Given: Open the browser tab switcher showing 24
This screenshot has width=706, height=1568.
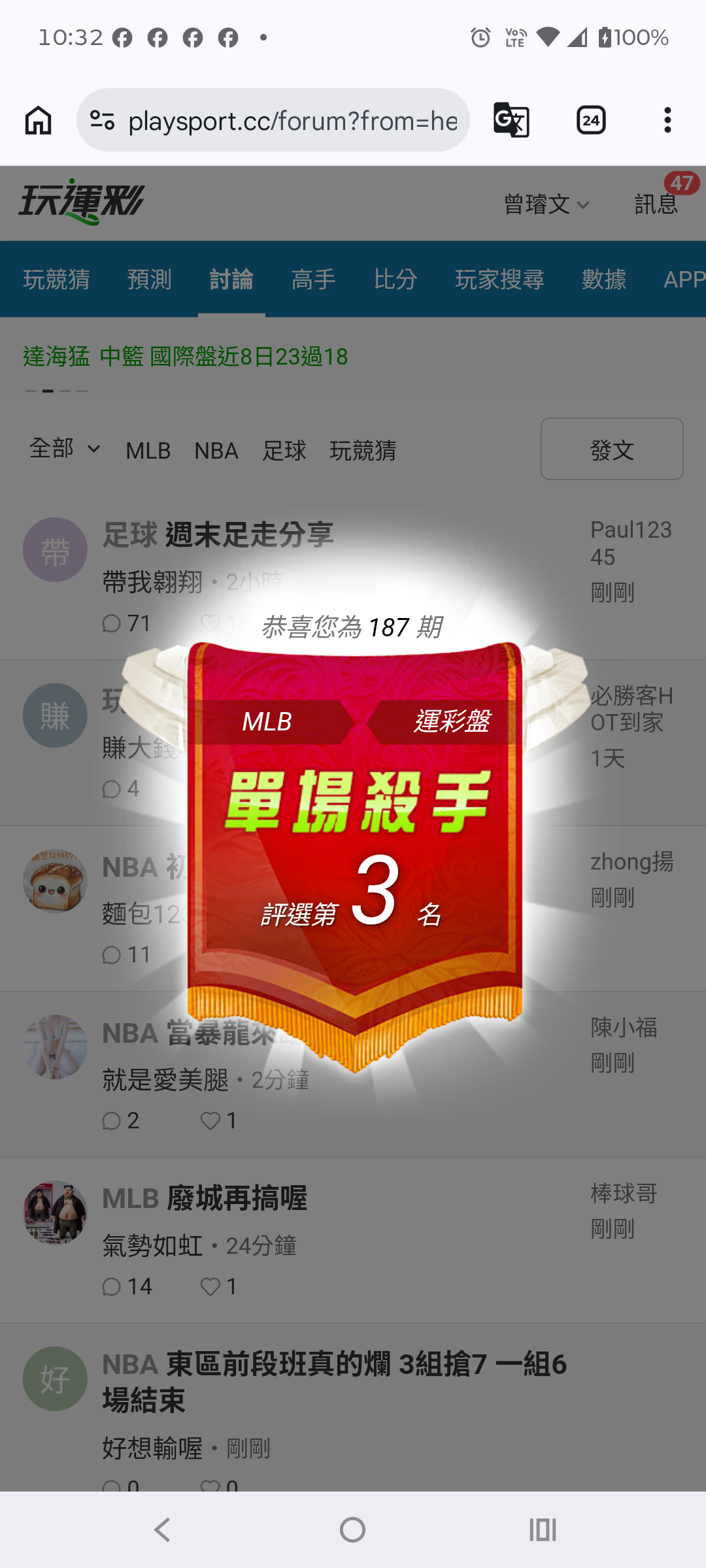Looking at the screenshot, I should tap(591, 120).
